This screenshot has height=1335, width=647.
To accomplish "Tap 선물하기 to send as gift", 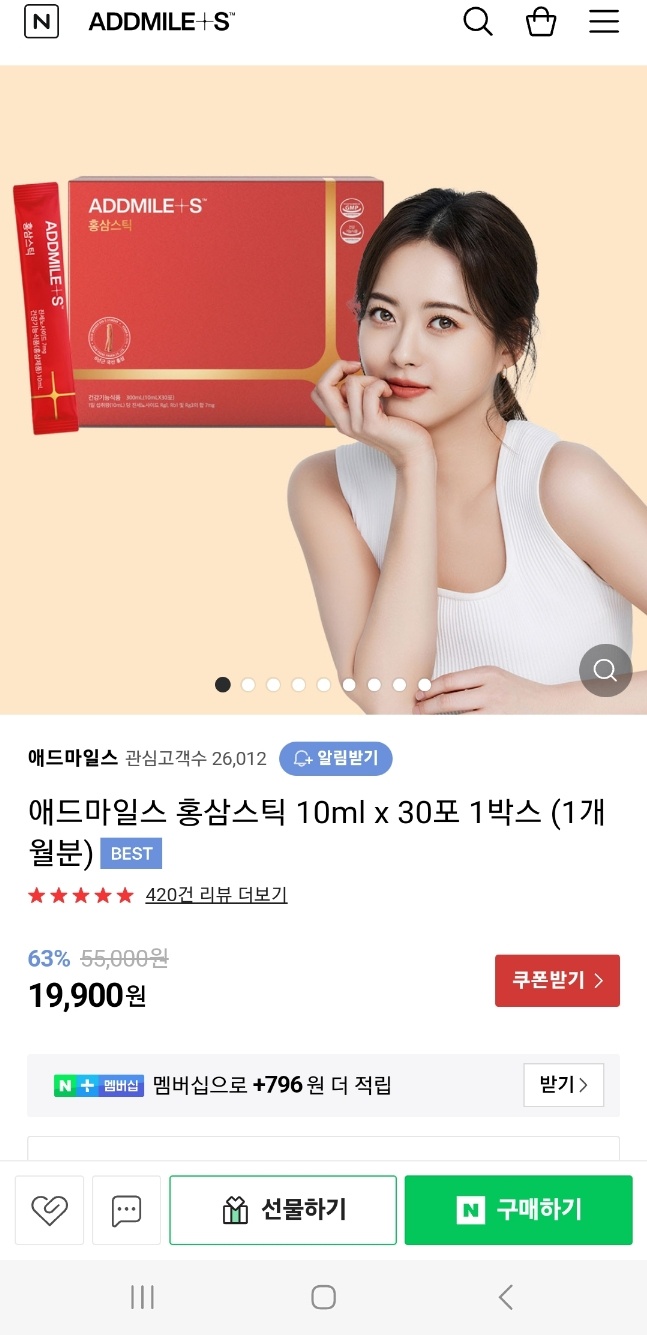I will [283, 1210].
